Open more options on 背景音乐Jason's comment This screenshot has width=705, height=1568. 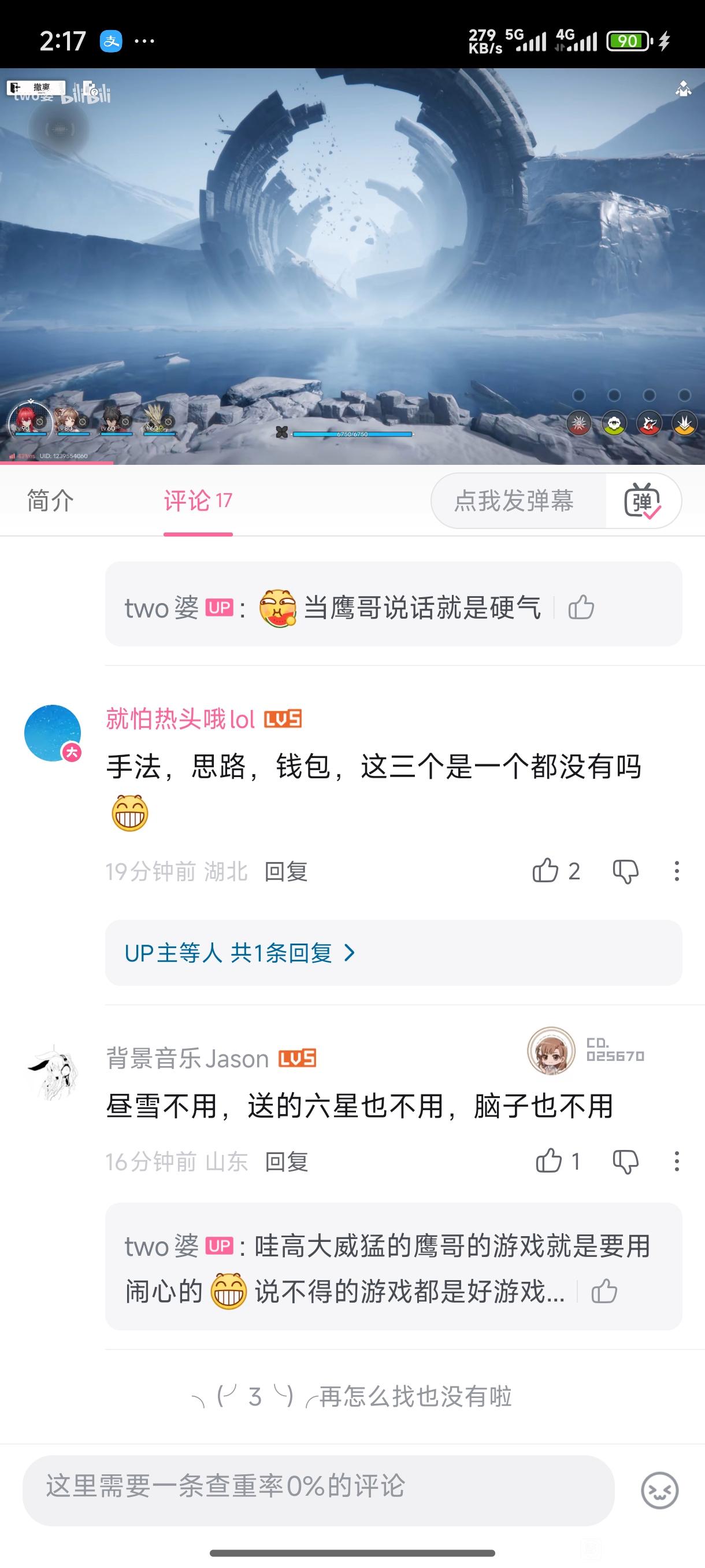point(677,1162)
